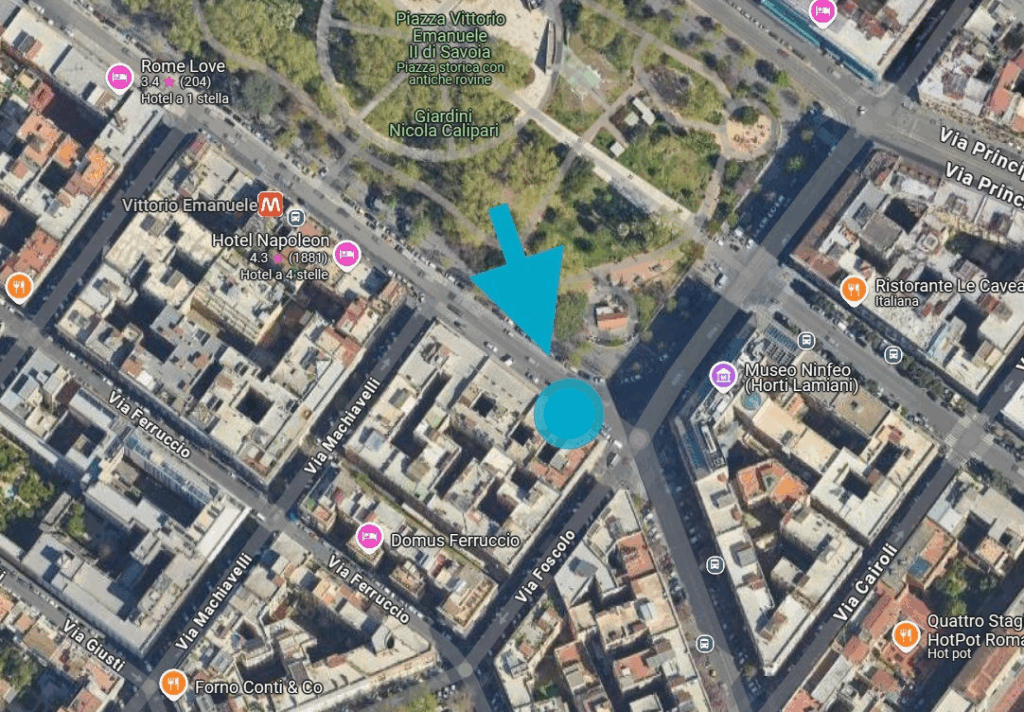The image size is (1024, 712).
Task: Open the Ristorante Le Cavea marker
Action: (853, 290)
